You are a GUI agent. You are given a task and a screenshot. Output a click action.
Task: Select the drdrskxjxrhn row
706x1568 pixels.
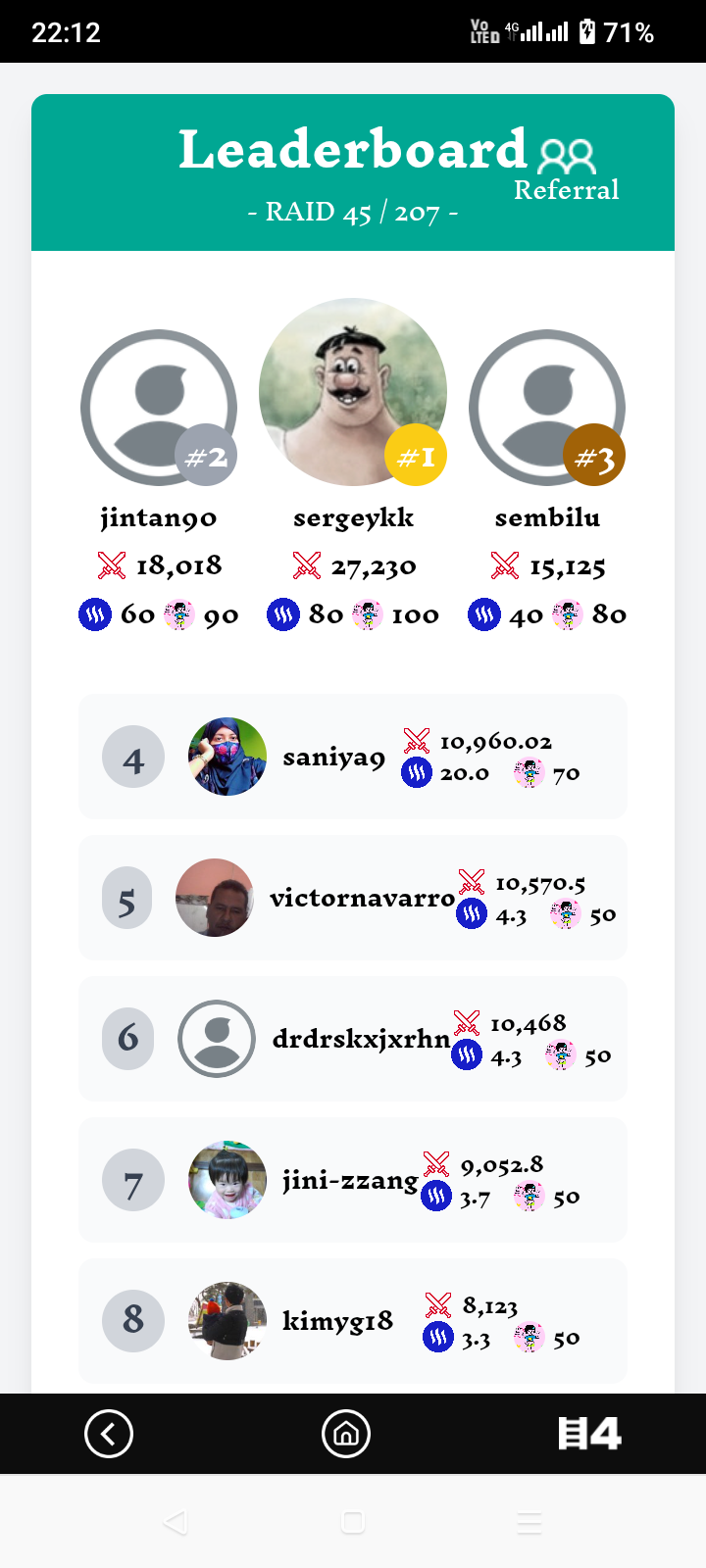(x=353, y=1039)
